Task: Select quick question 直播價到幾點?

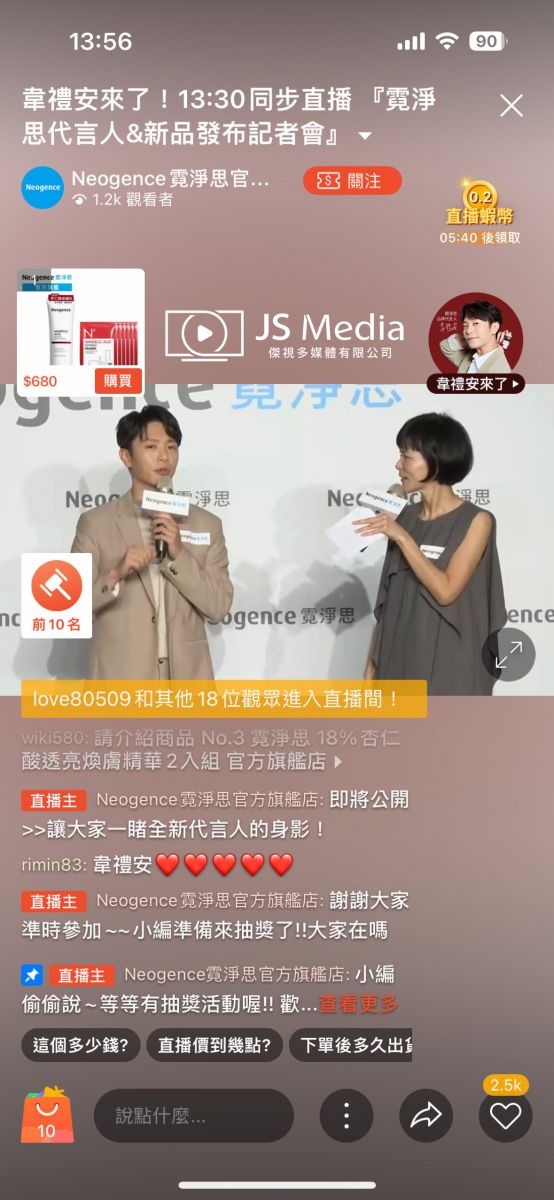Action: pyautogui.click(x=214, y=1046)
